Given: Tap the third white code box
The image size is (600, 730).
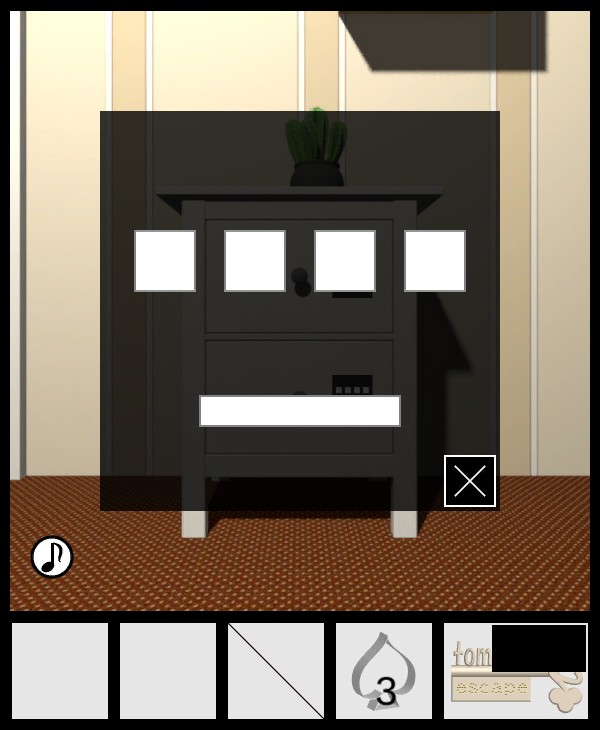Looking at the screenshot, I should coord(345,261).
